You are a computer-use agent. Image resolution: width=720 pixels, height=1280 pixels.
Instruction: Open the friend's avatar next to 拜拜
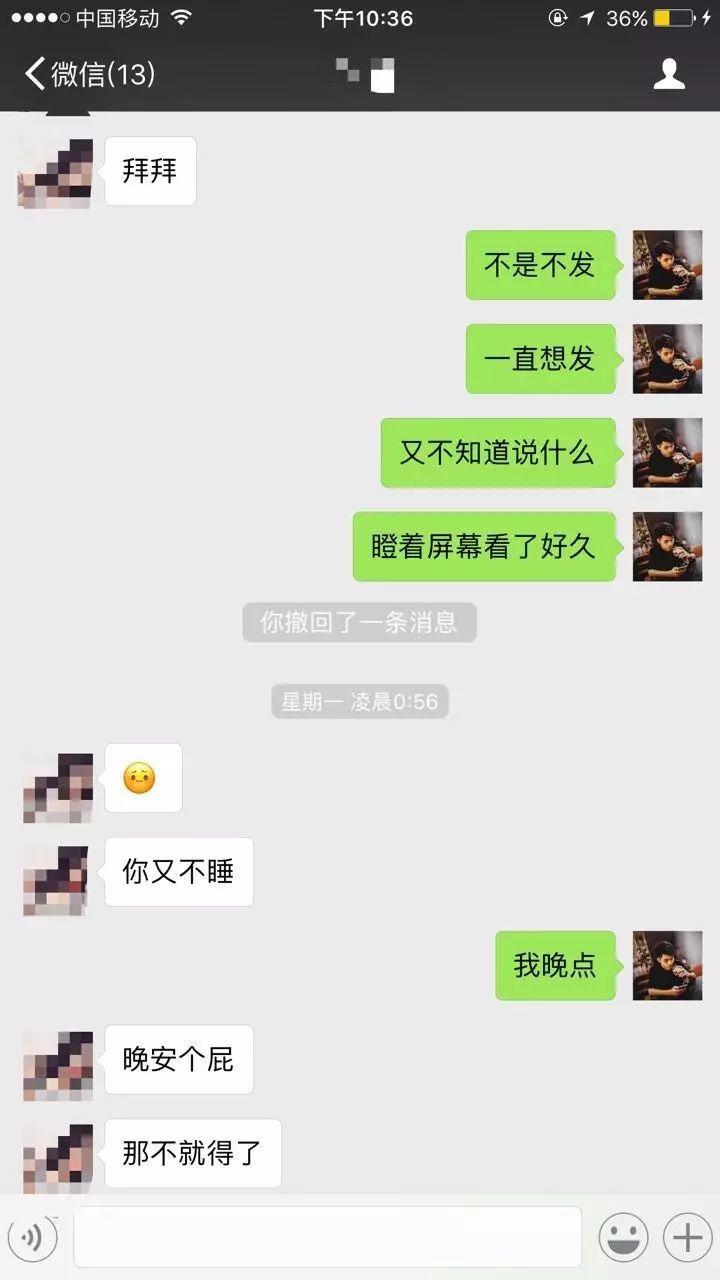[x=54, y=172]
